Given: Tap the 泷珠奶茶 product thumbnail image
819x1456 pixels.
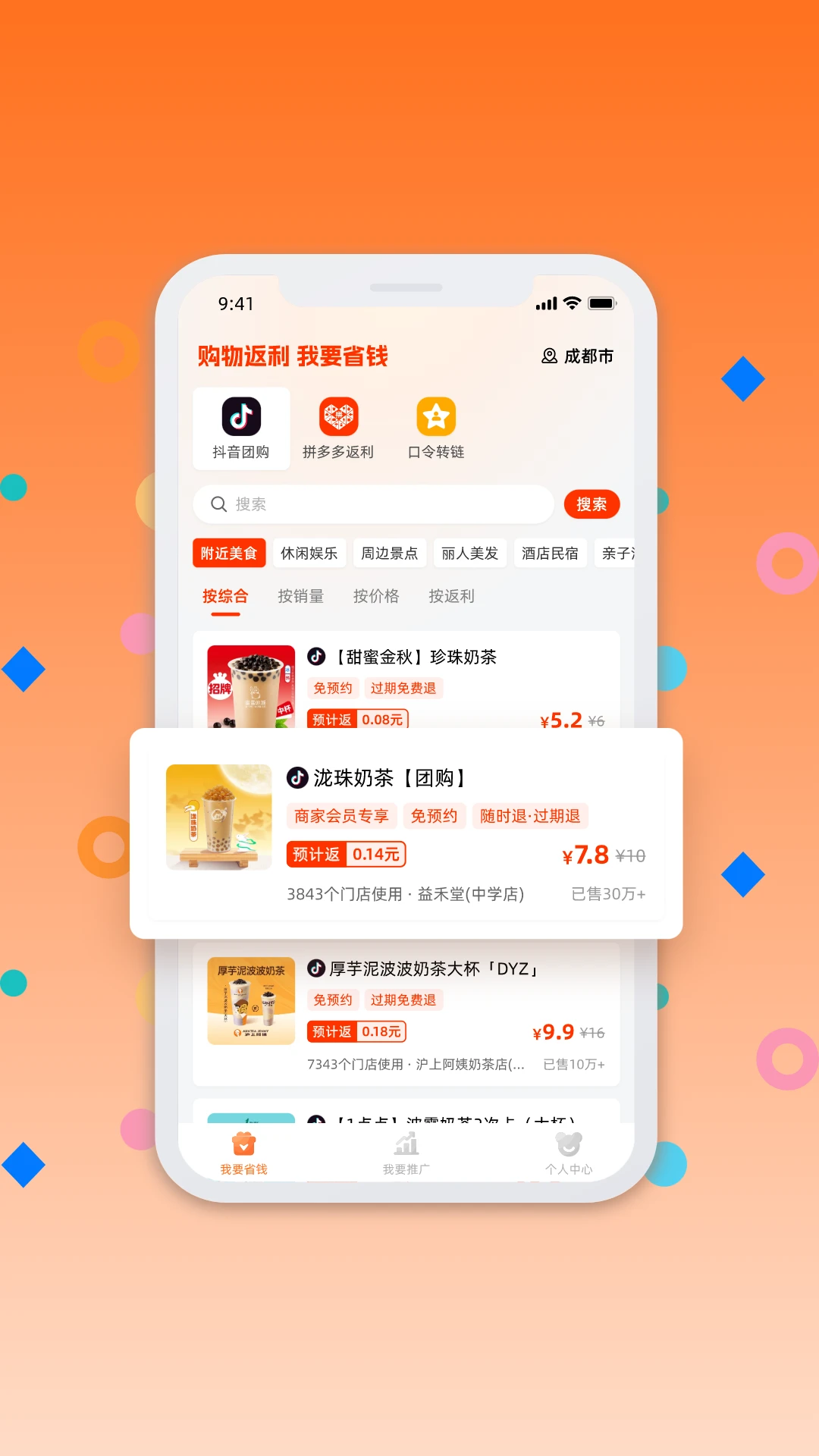Looking at the screenshot, I should [218, 817].
